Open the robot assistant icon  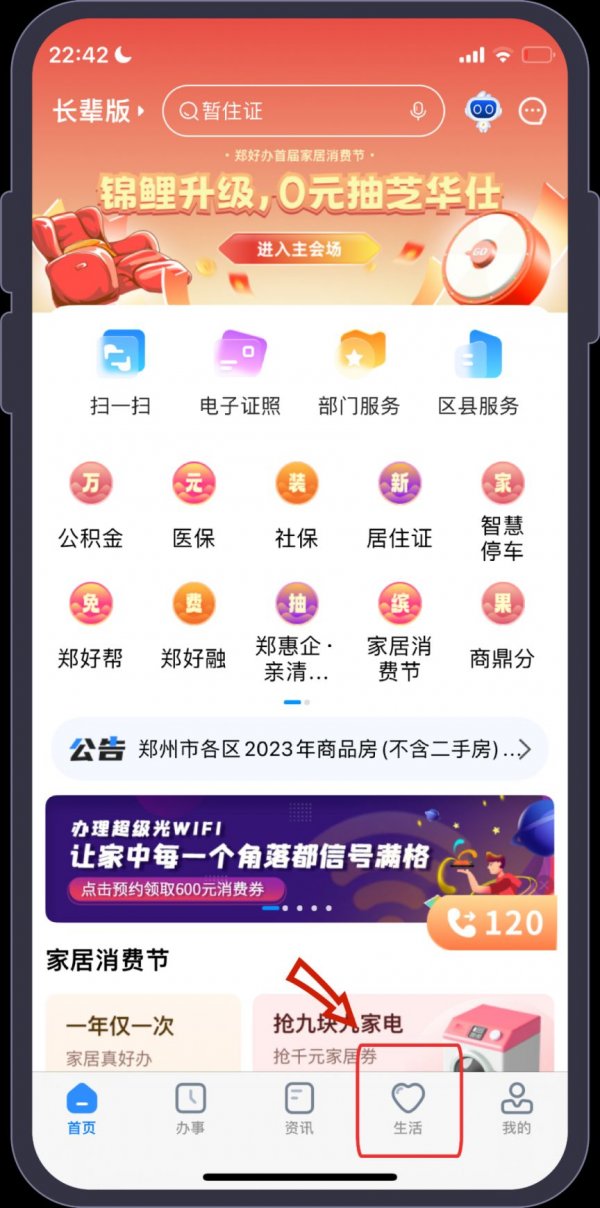pos(483,111)
